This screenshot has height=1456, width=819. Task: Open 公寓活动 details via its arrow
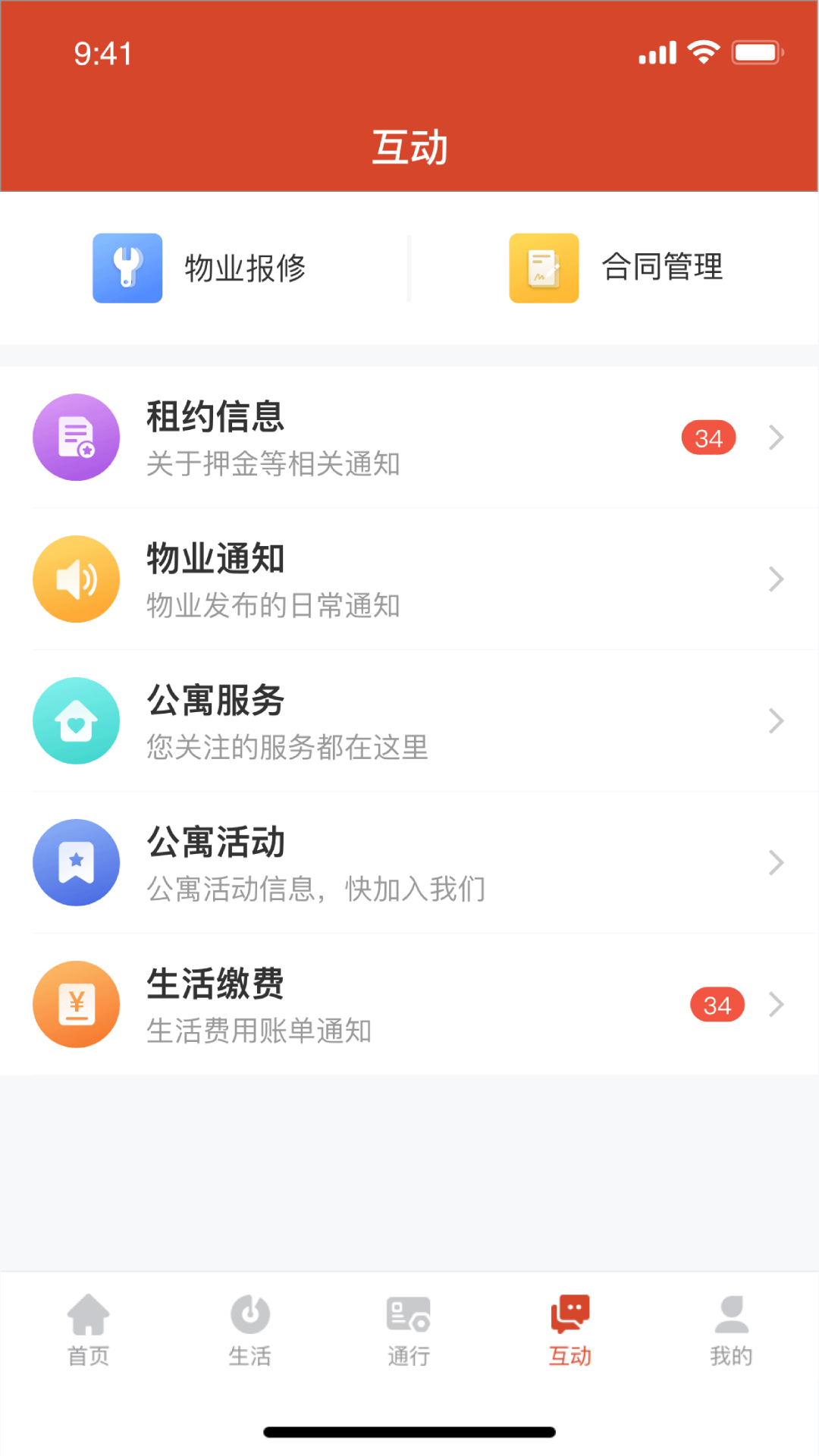tap(777, 862)
